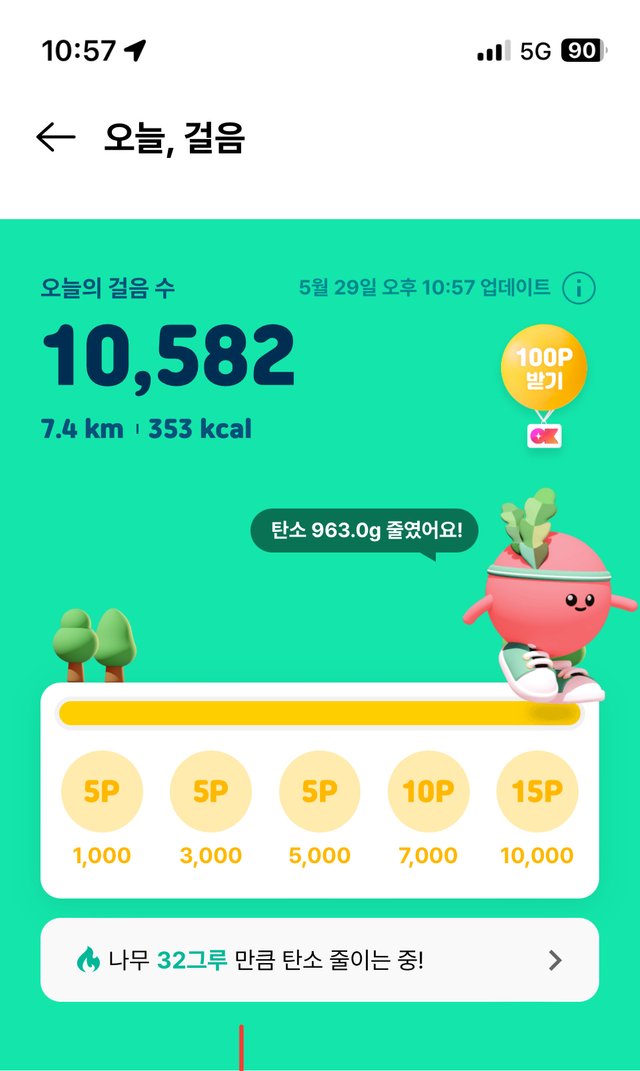640x1071 pixels.
Task: Open the info icon beside the update time
Action: pyautogui.click(x=579, y=288)
